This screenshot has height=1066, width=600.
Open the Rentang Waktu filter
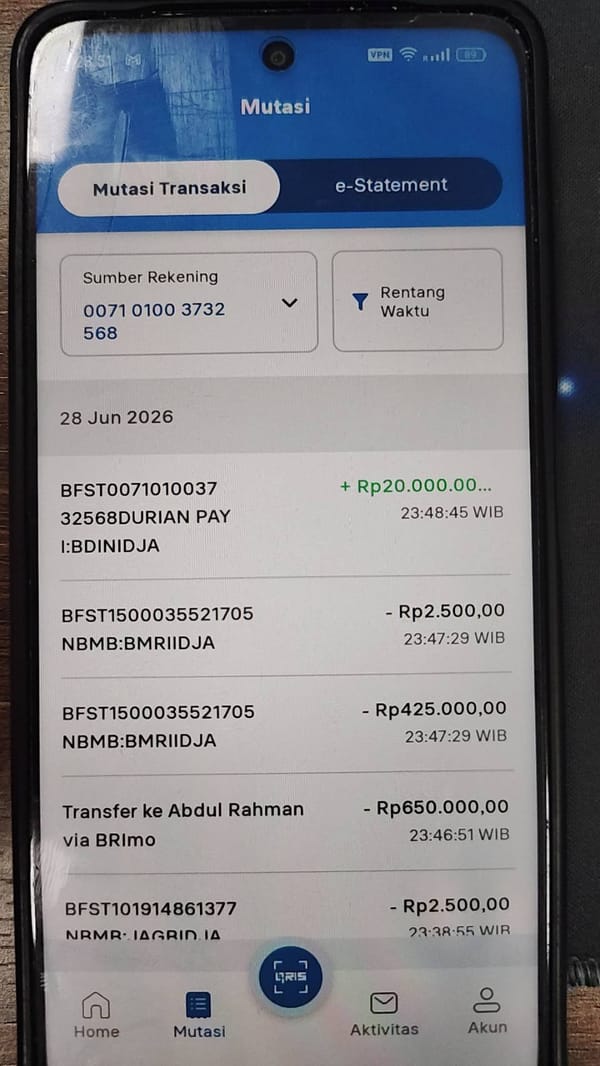click(417, 300)
